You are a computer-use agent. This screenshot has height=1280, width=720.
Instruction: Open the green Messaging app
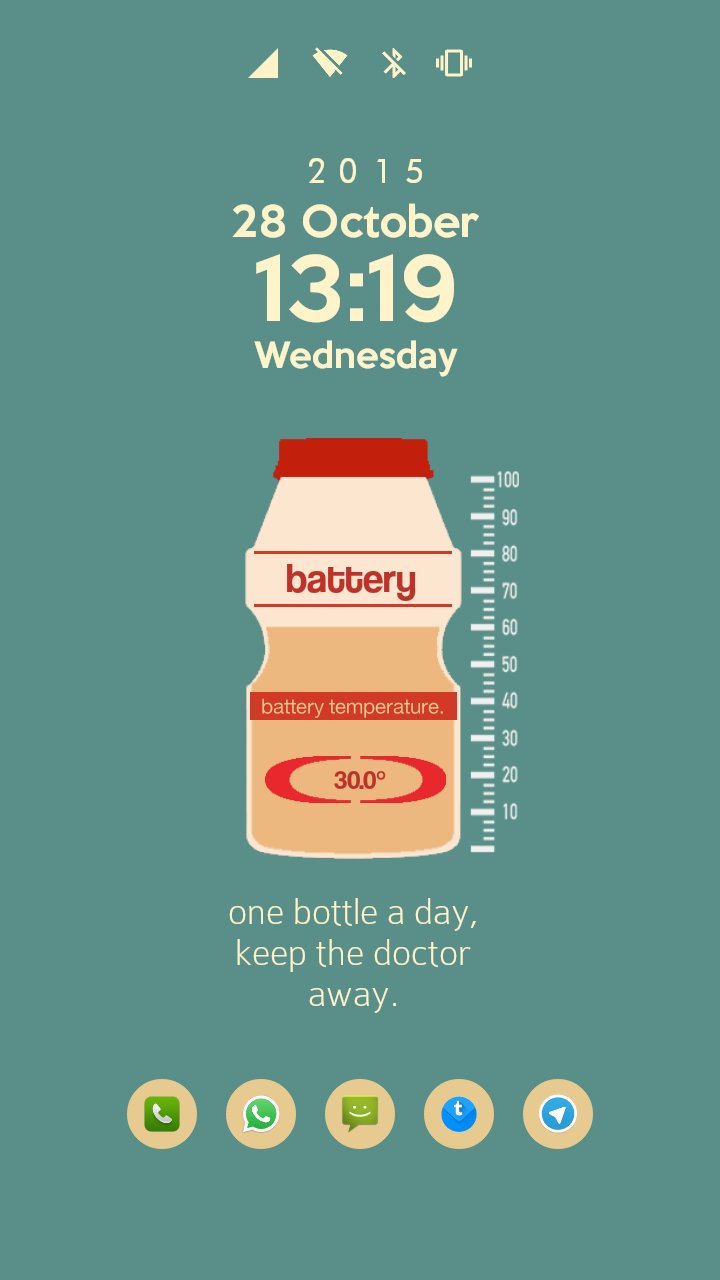pyautogui.click(x=360, y=1114)
